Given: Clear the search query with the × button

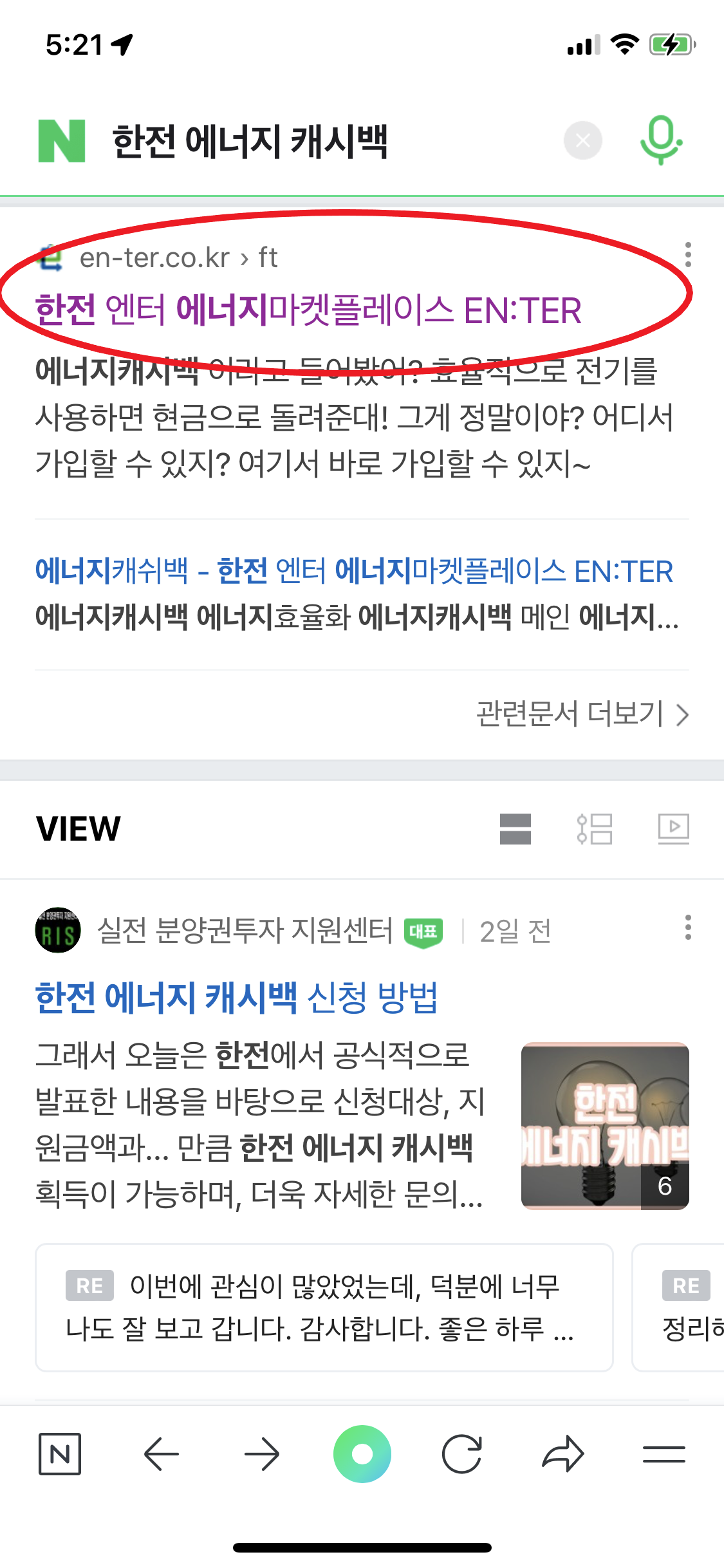Looking at the screenshot, I should pyautogui.click(x=582, y=141).
